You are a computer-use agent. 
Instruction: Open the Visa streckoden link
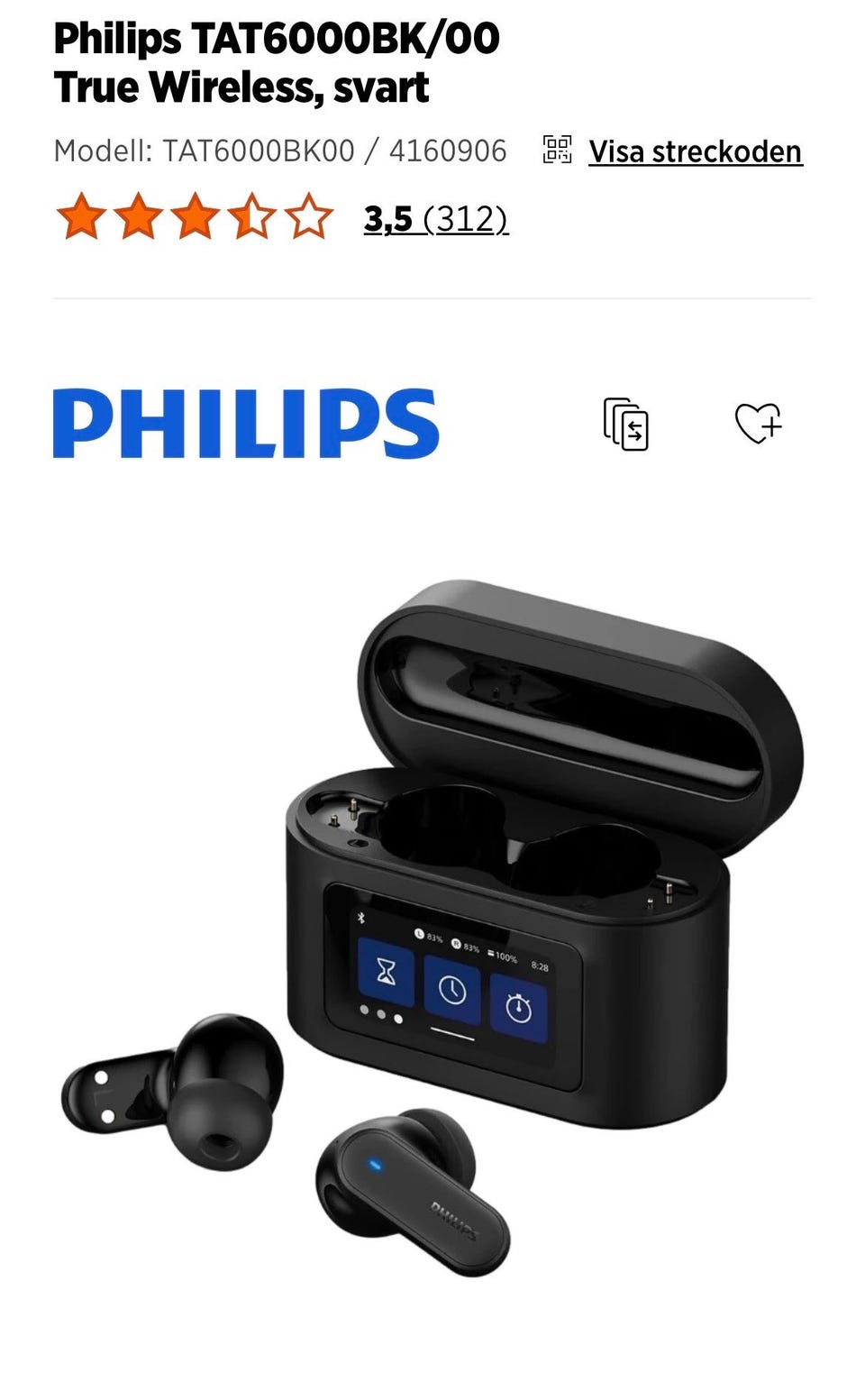pos(695,151)
